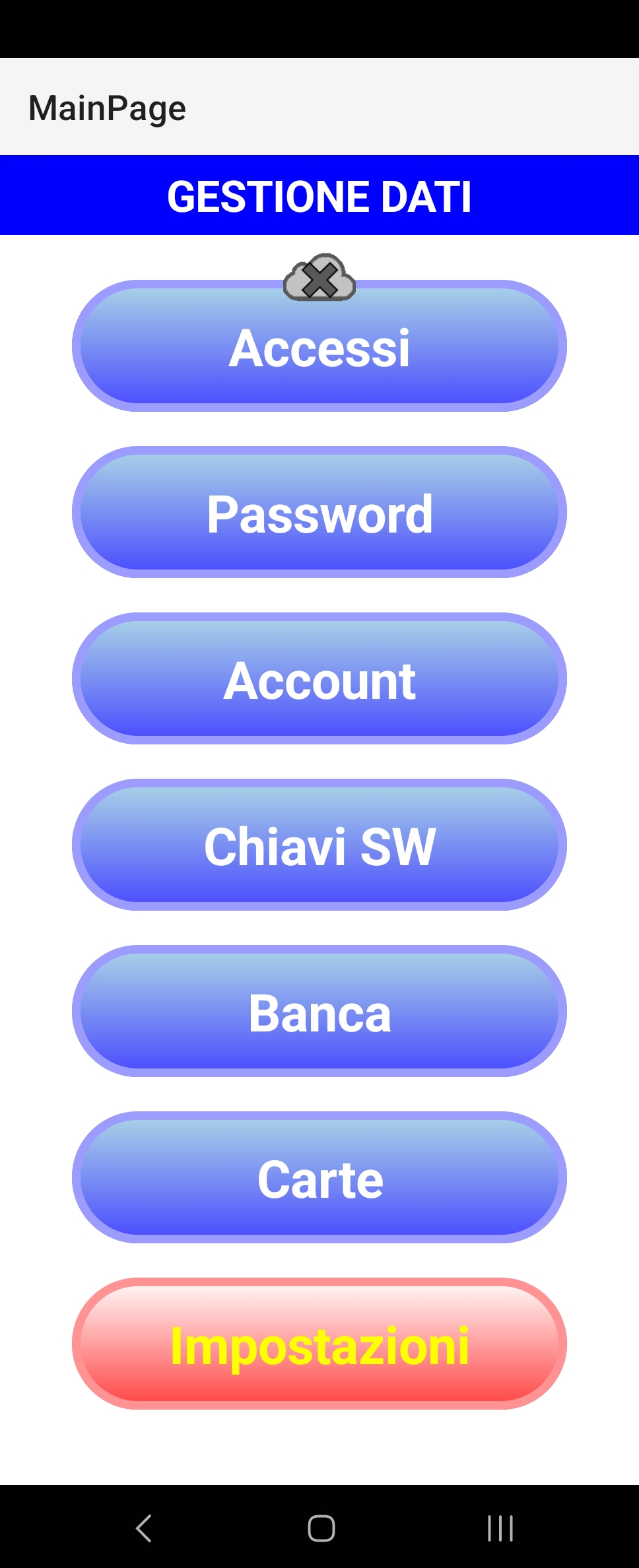Select the Banca button
The image size is (639, 1568).
(319, 1012)
